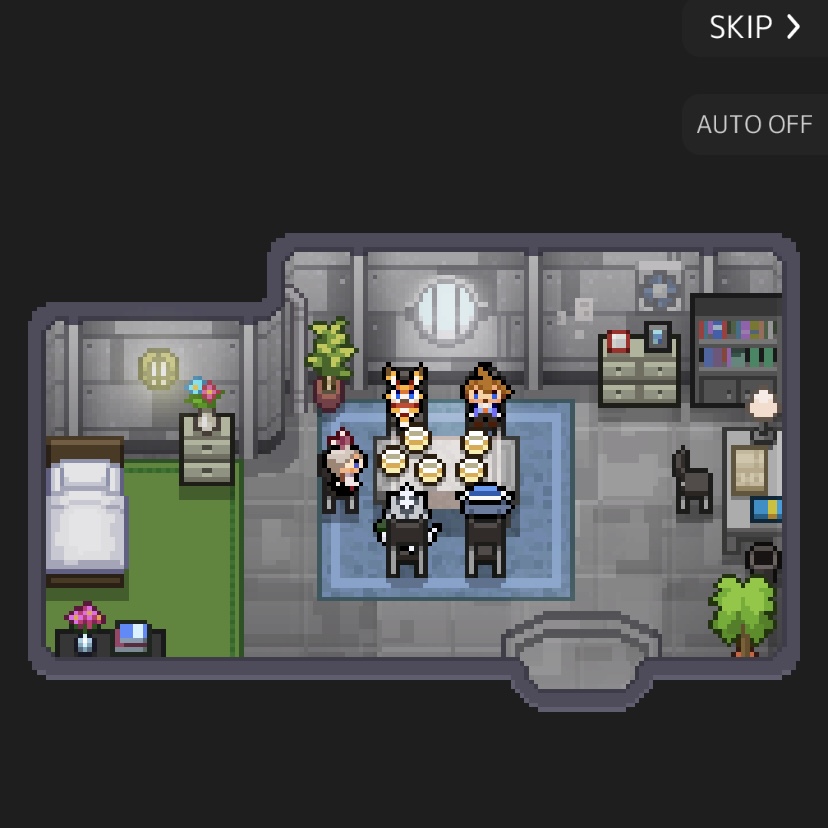
Task: Toggle the AUTO OFF button
Action: (754, 124)
